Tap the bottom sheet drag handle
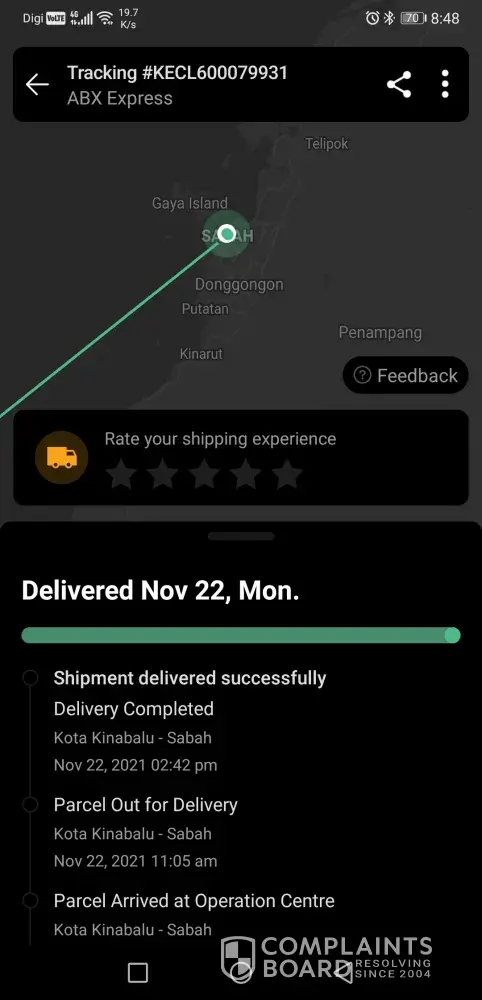 pyautogui.click(x=241, y=536)
